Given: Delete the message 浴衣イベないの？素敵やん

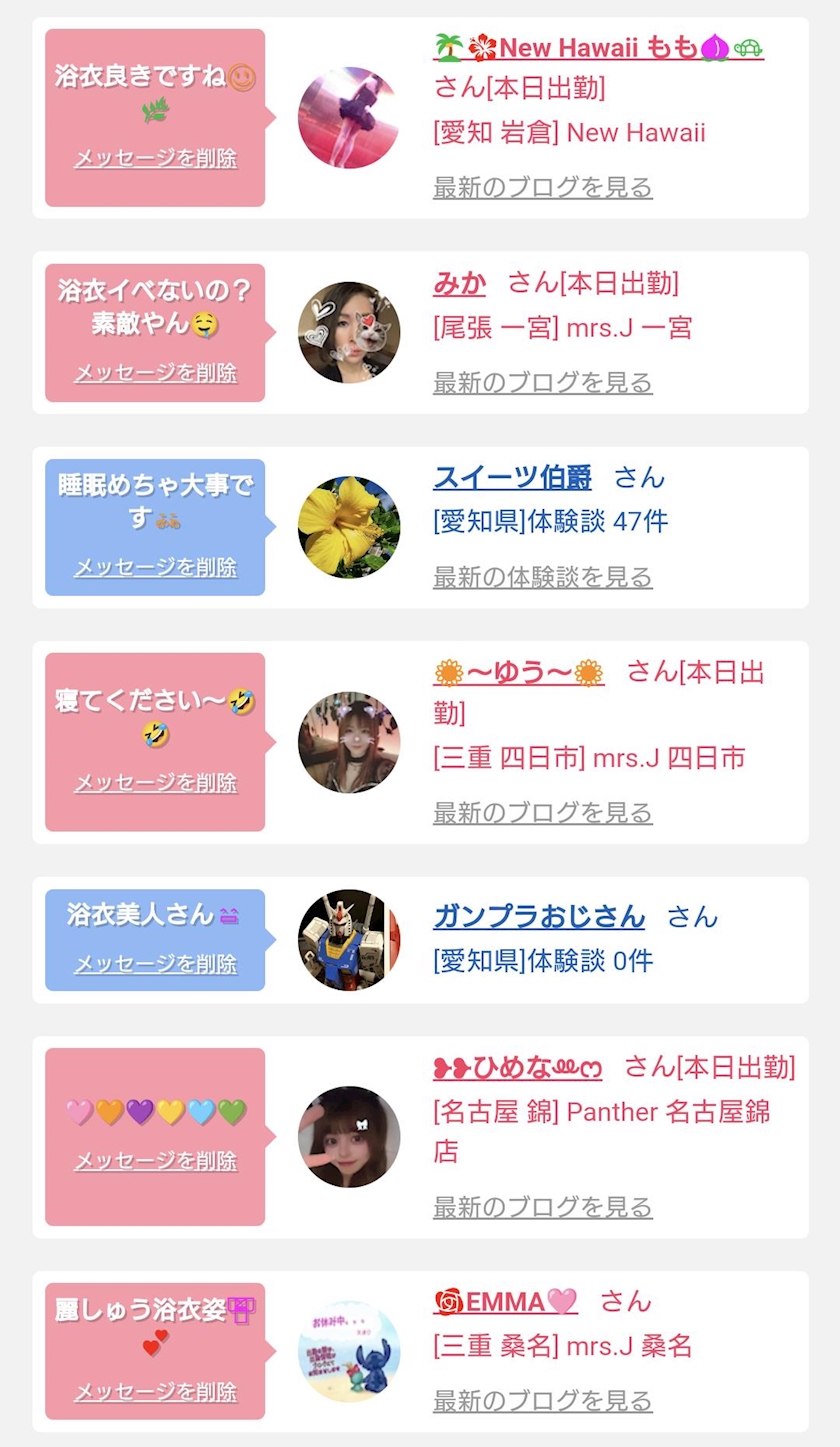Looking at the screenshot, I should click(155, 373).
